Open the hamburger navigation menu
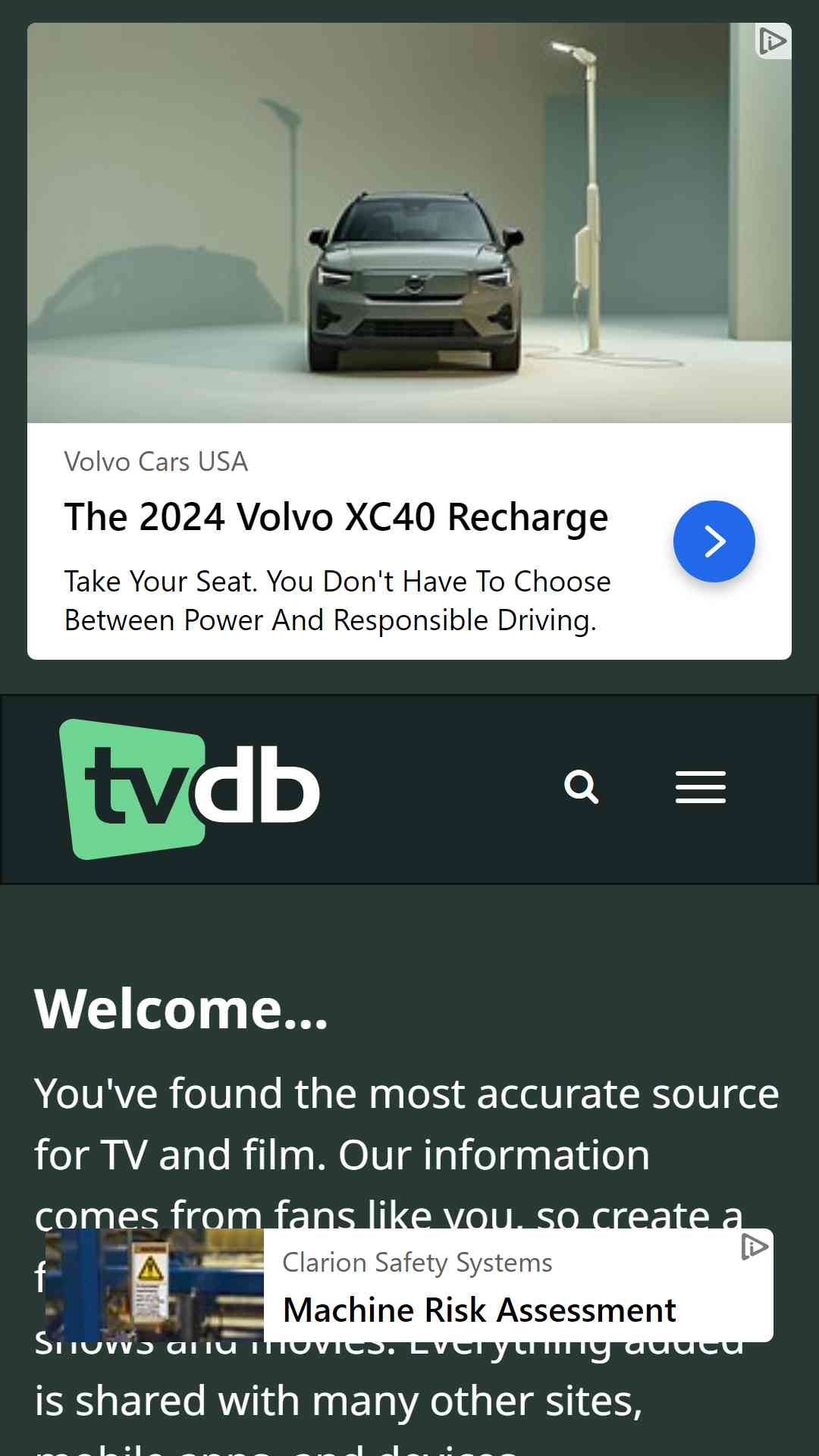Image resolution: width=819 pixels, height=1456 pixels. (x=700, y=787)
